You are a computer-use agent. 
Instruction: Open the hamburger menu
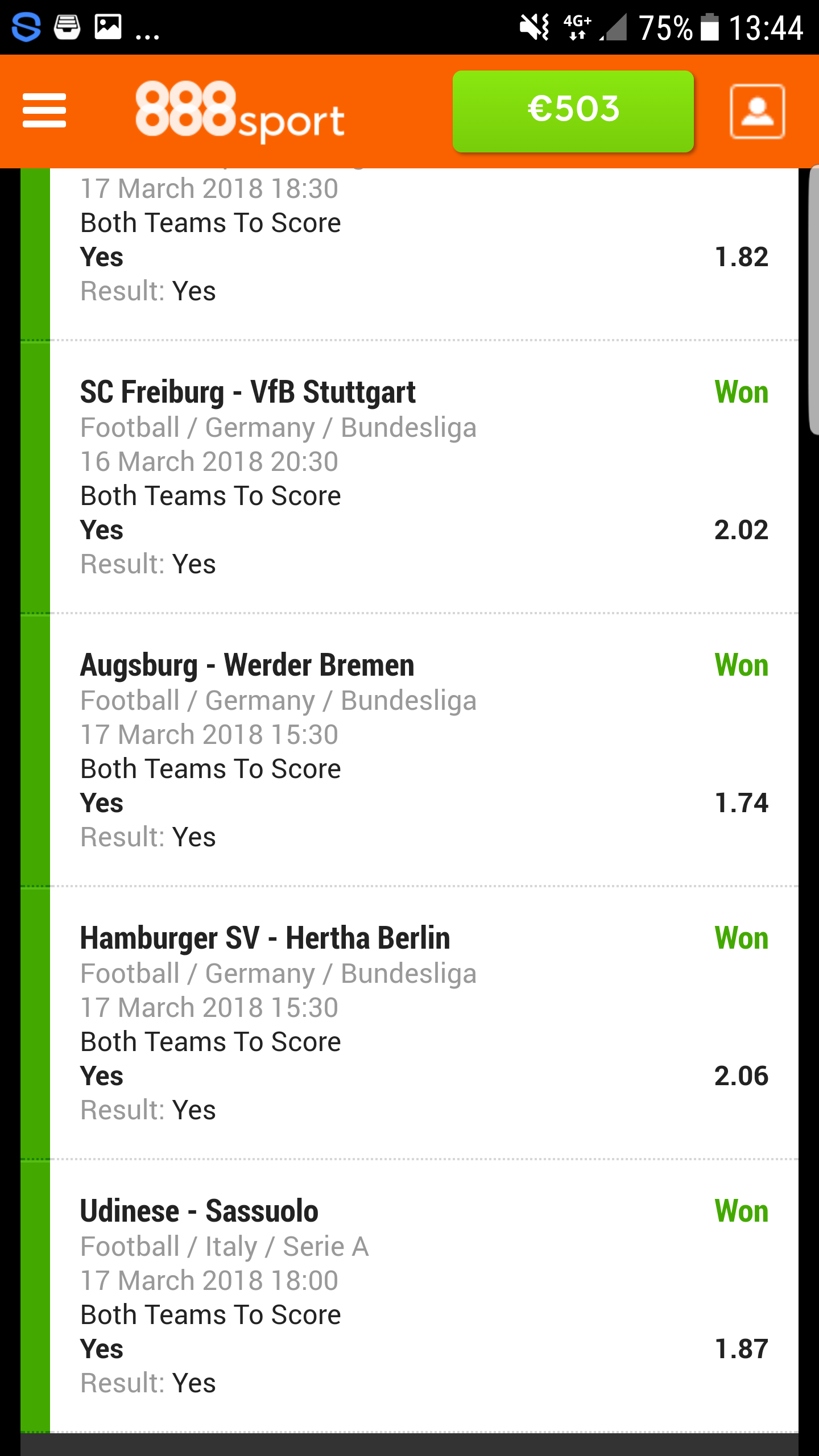[44, 111]
